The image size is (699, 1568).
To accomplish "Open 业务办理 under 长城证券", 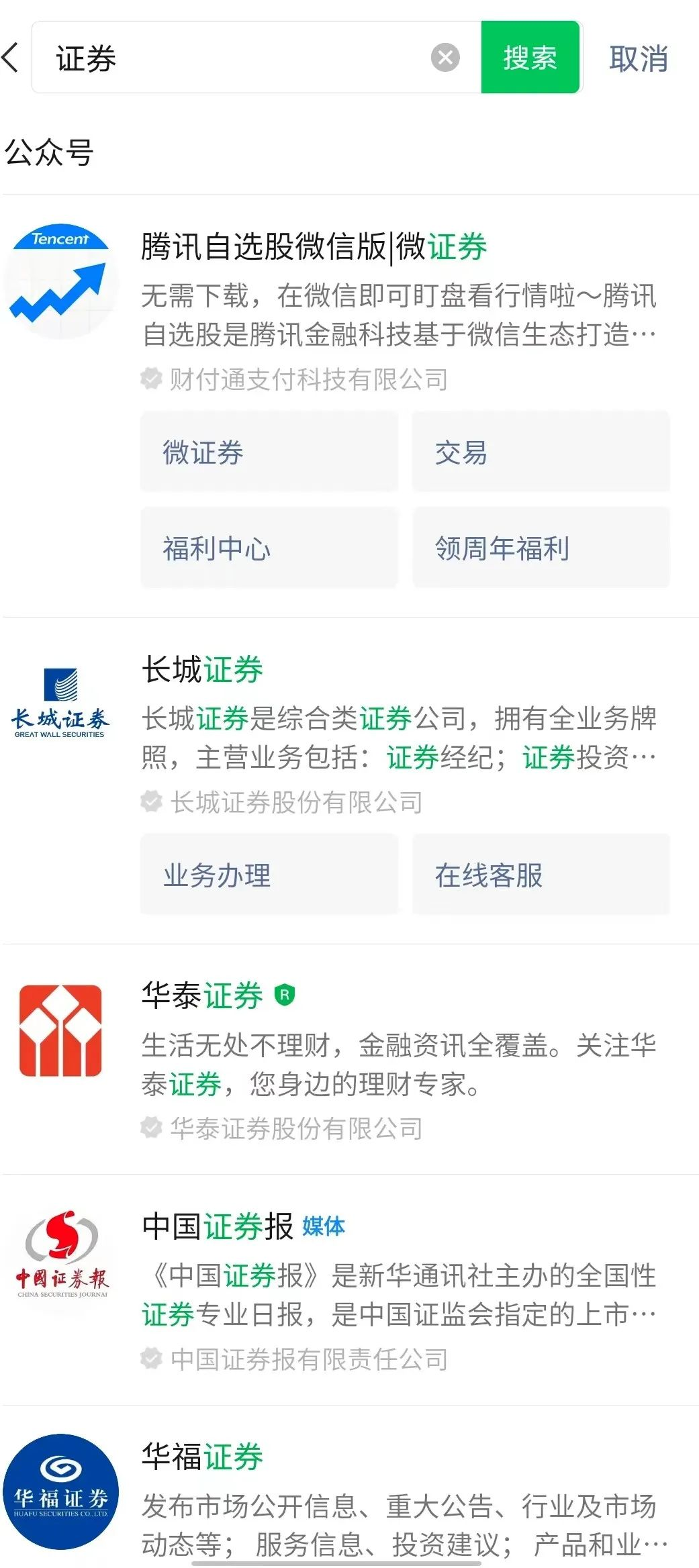I will 269,875.
